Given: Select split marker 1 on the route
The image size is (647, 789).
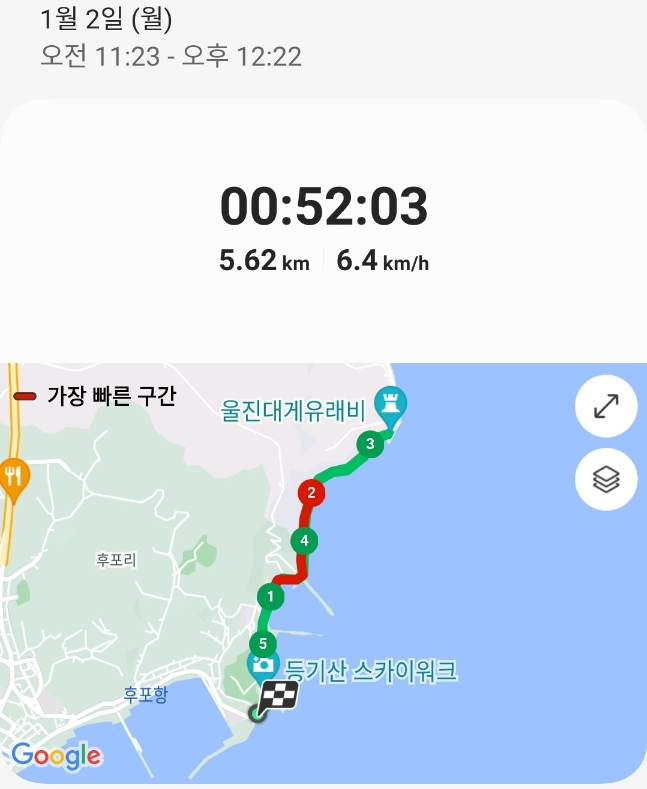Looking at the screenshot, I should pyautogui.click(x=270, y=597).
